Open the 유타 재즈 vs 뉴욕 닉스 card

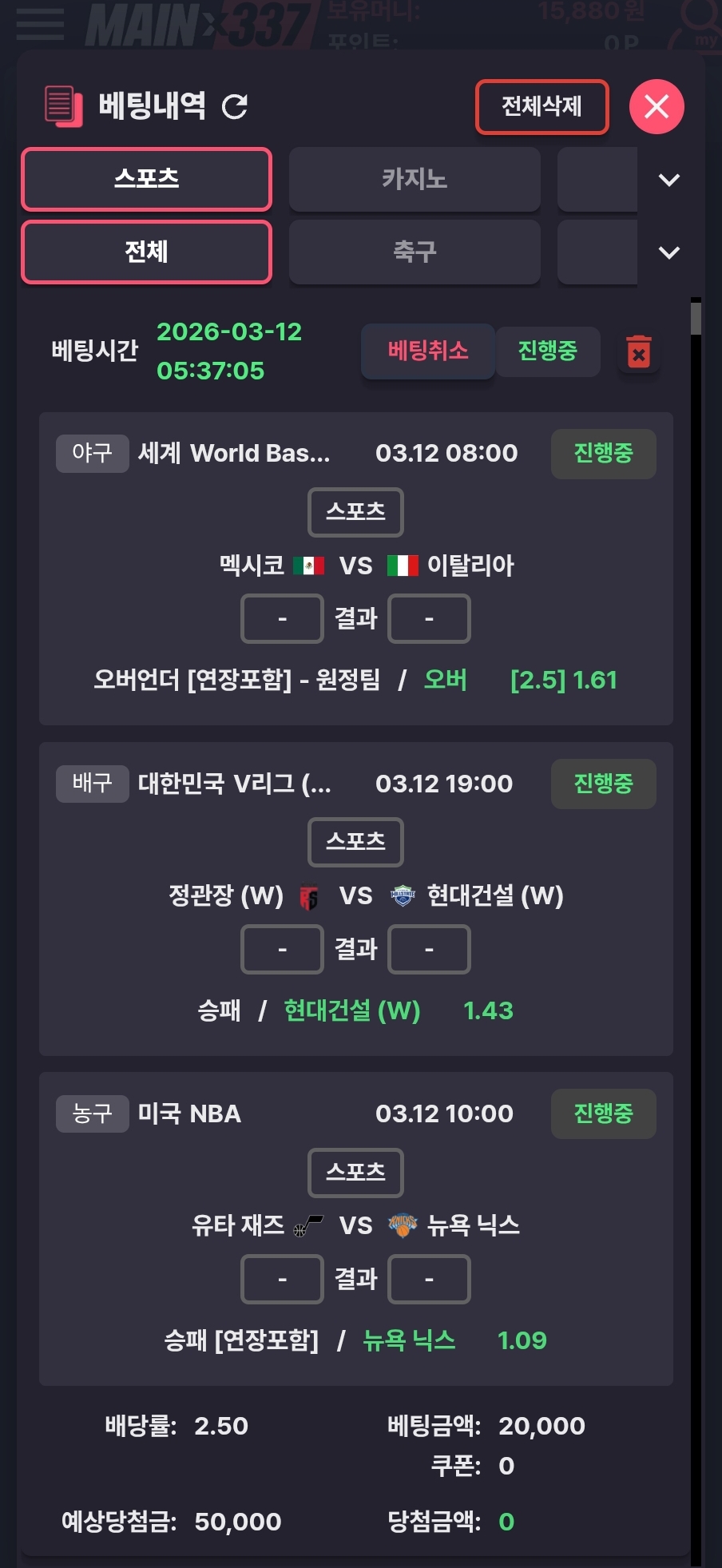[355, 1228]
